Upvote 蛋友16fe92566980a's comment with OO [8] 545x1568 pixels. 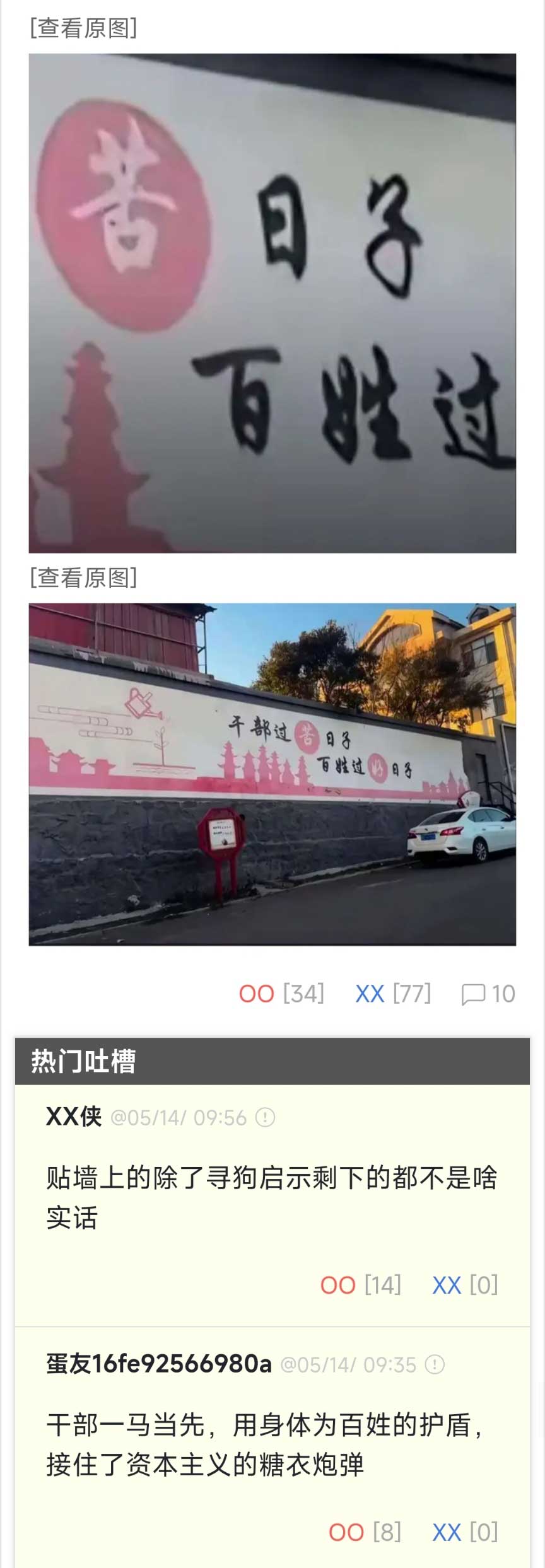coord(346,1532)
